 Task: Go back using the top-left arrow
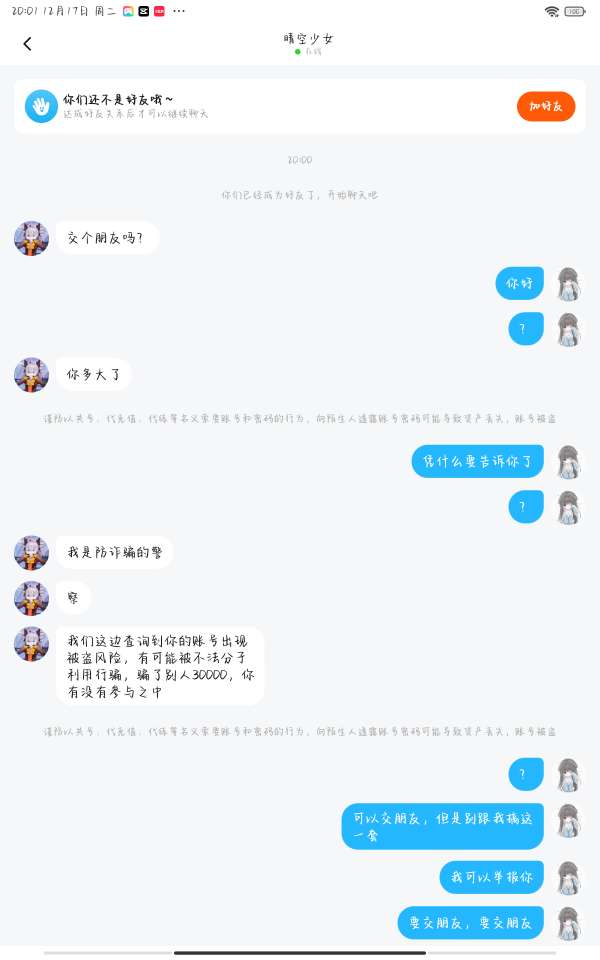27,43
